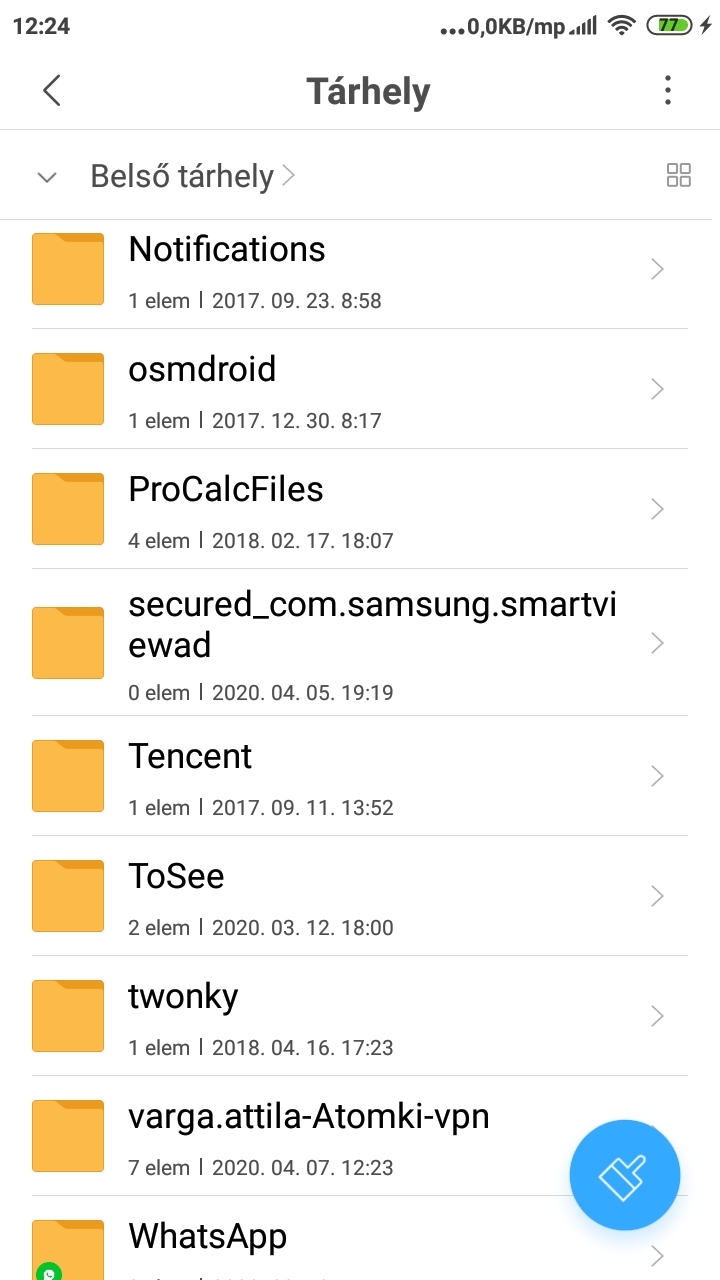
Task: Switch to grid view layout
Action: point(678,176)
